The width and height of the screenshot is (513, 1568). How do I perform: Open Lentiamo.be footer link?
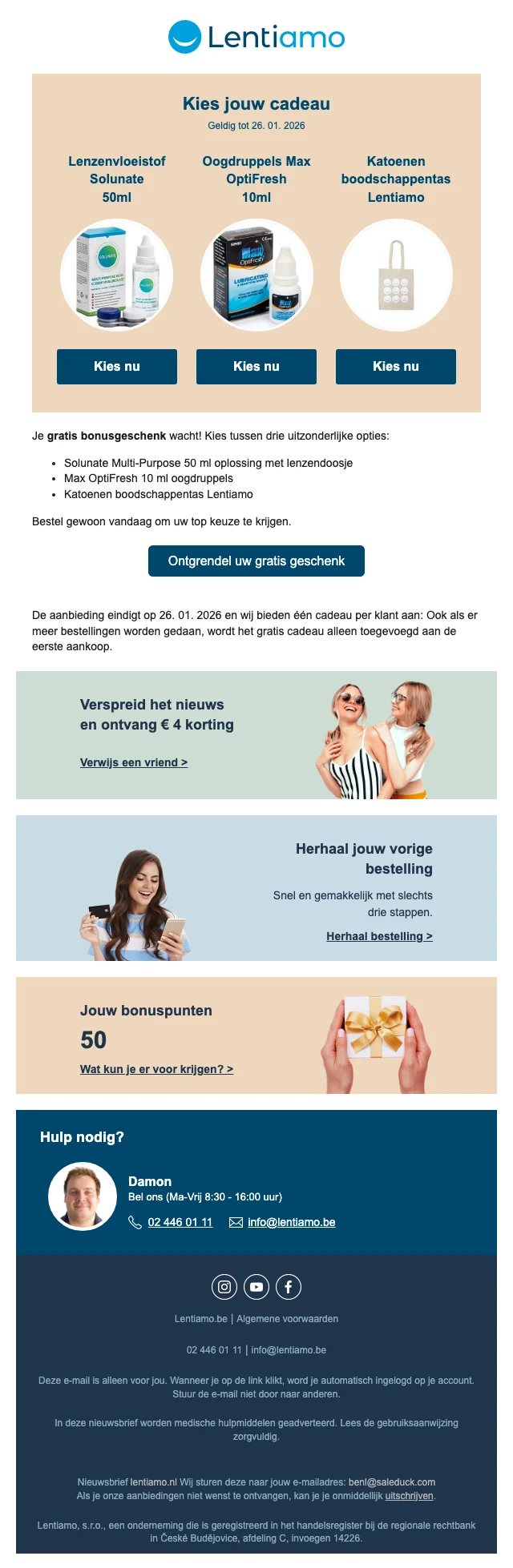(x=200, y=1319)
